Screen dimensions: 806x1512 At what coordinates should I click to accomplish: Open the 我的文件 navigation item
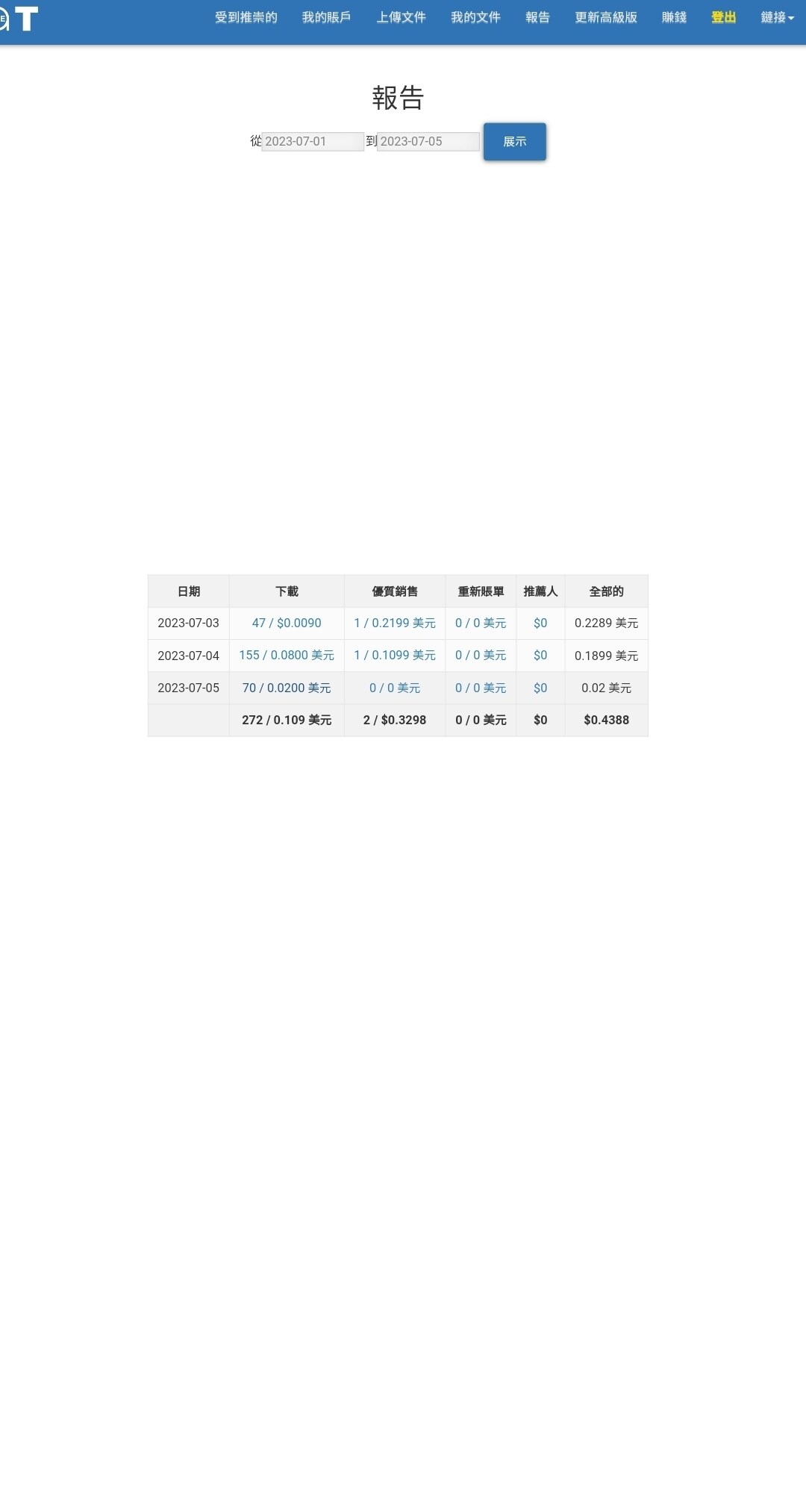[476, 17]
